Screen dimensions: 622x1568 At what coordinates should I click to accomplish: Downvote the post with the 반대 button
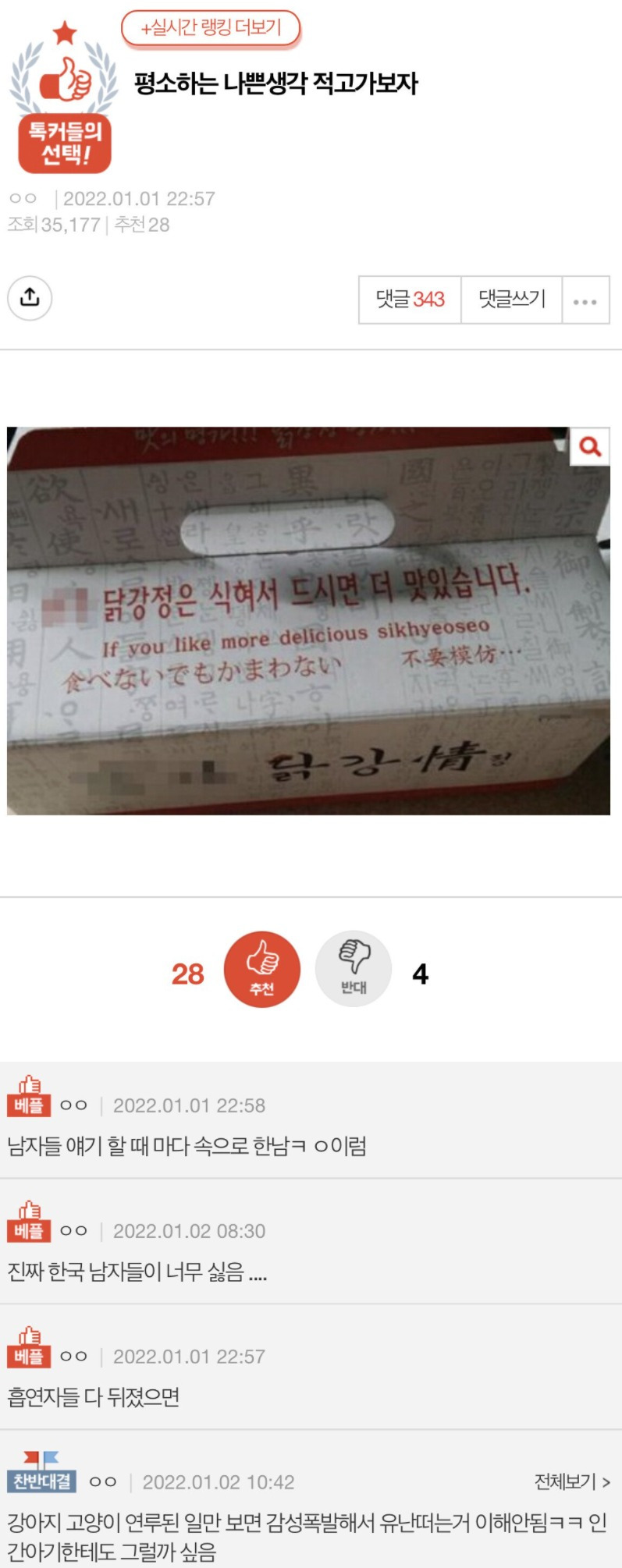point(354,969)
